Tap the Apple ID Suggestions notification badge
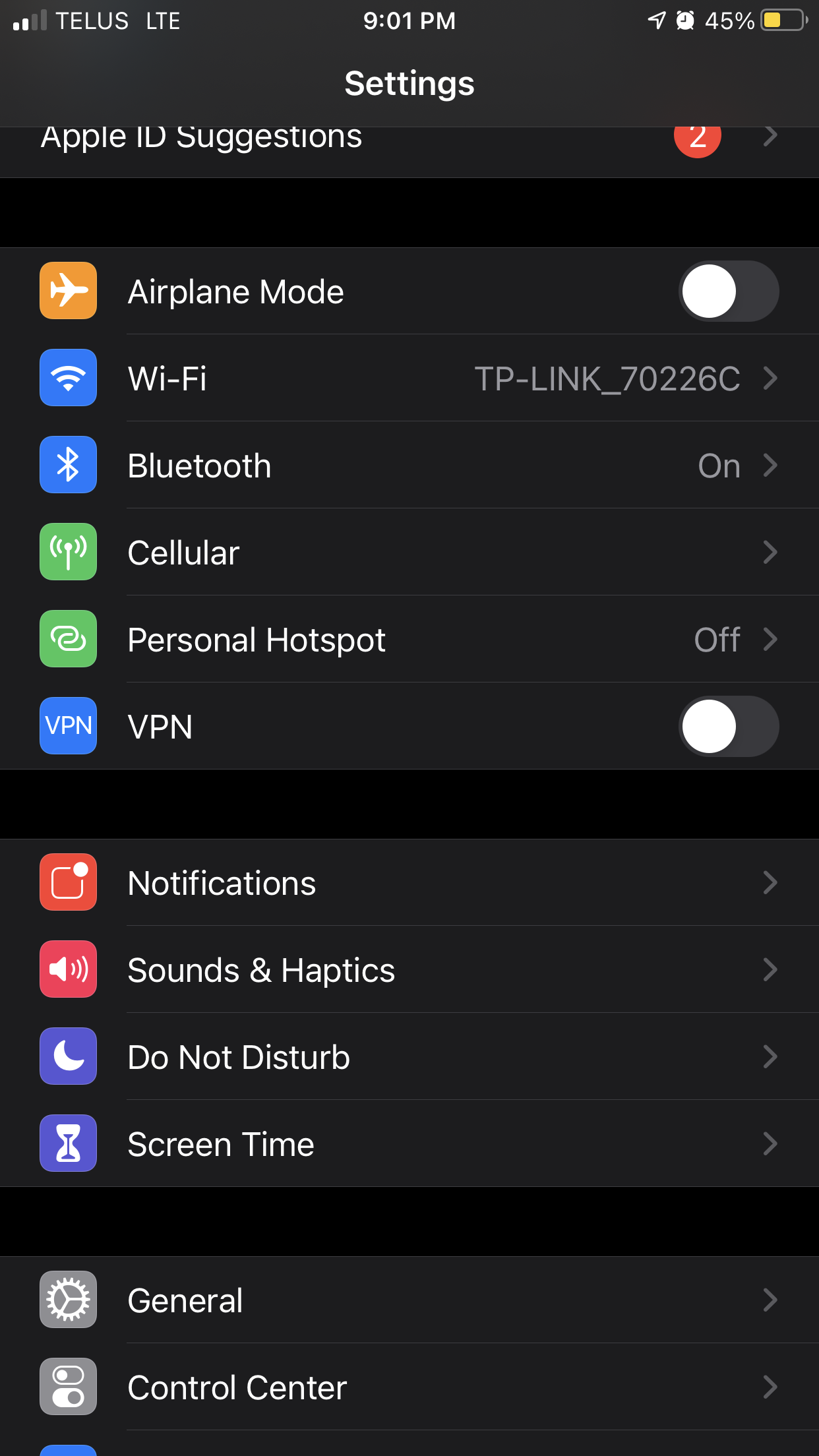 [x=698, y=136]
